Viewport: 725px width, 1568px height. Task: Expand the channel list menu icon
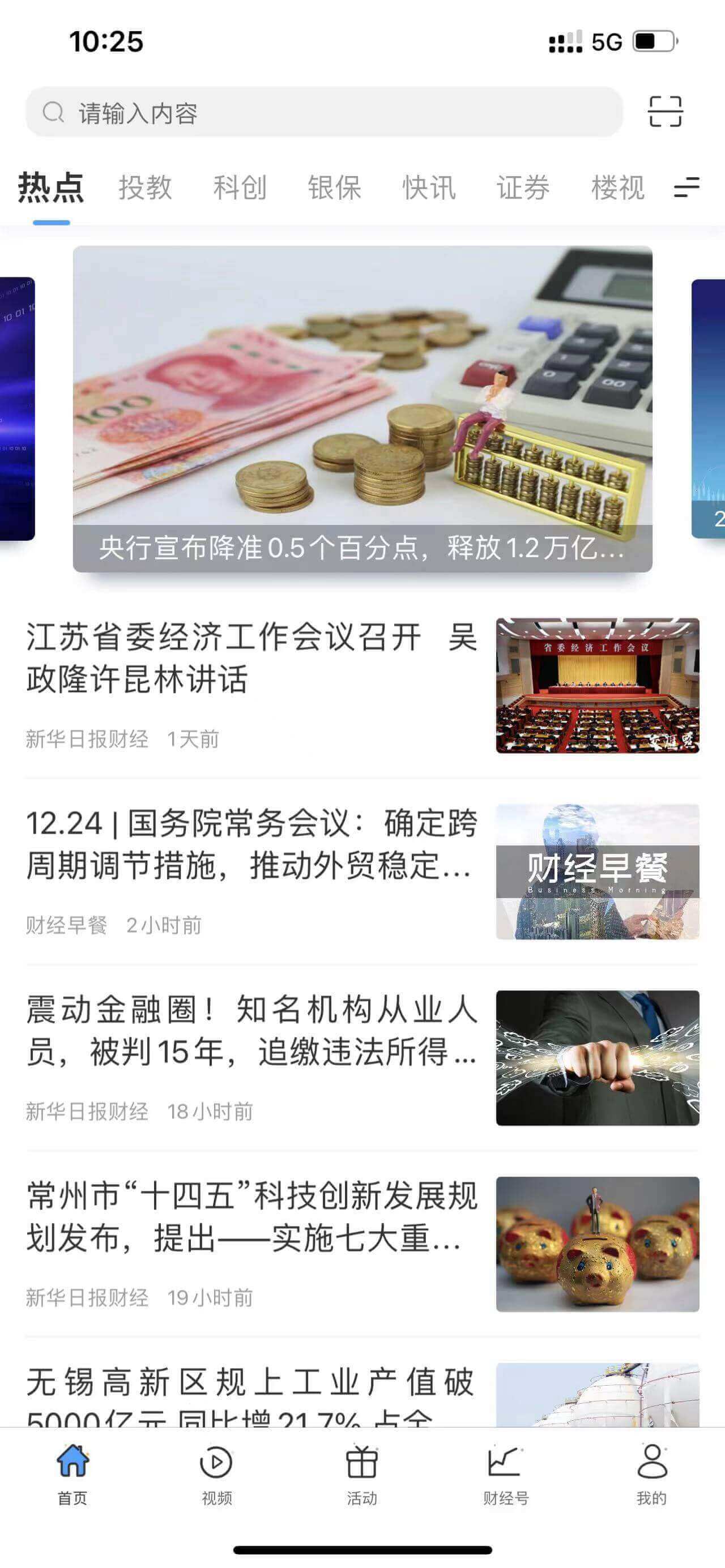[686, 187]
